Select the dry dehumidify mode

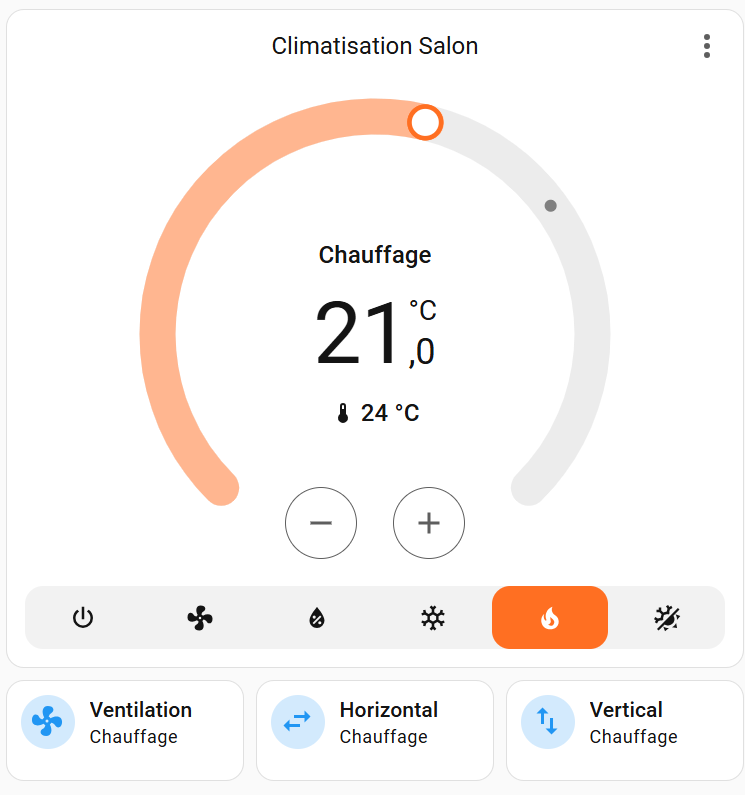pyautogui.click(x=316, y=618)
